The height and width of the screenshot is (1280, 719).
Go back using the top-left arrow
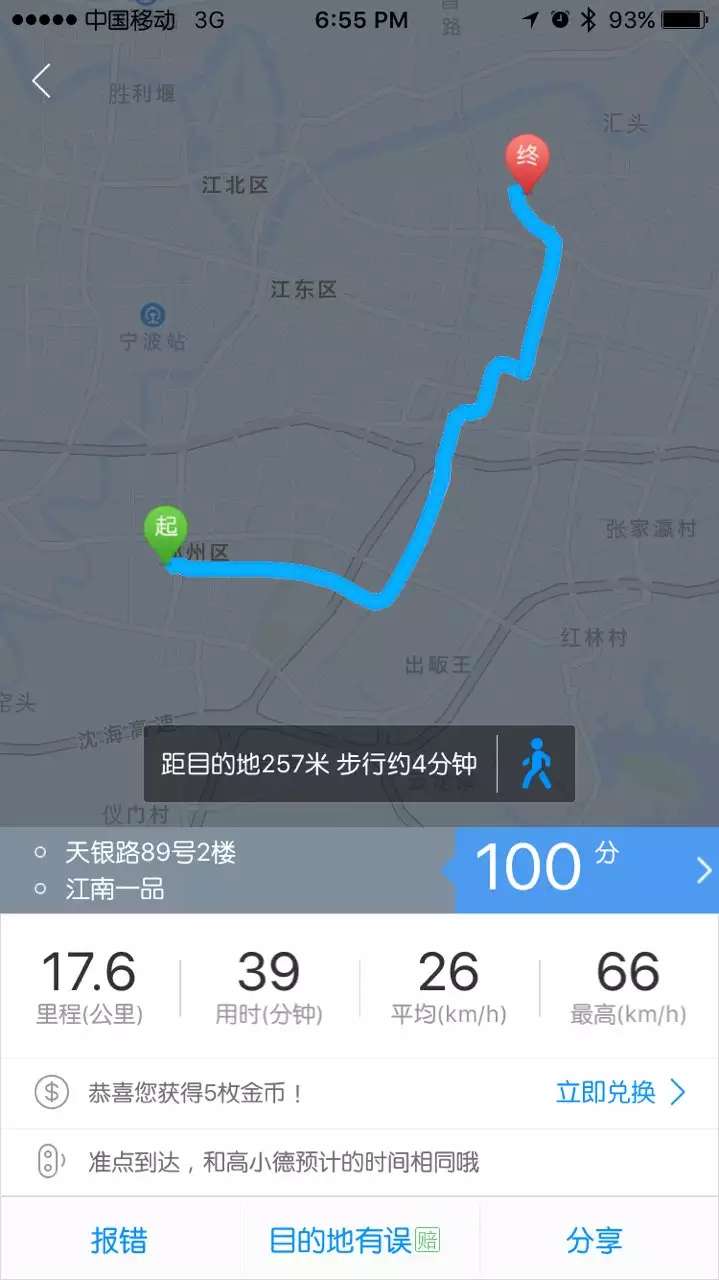(41, 81)
